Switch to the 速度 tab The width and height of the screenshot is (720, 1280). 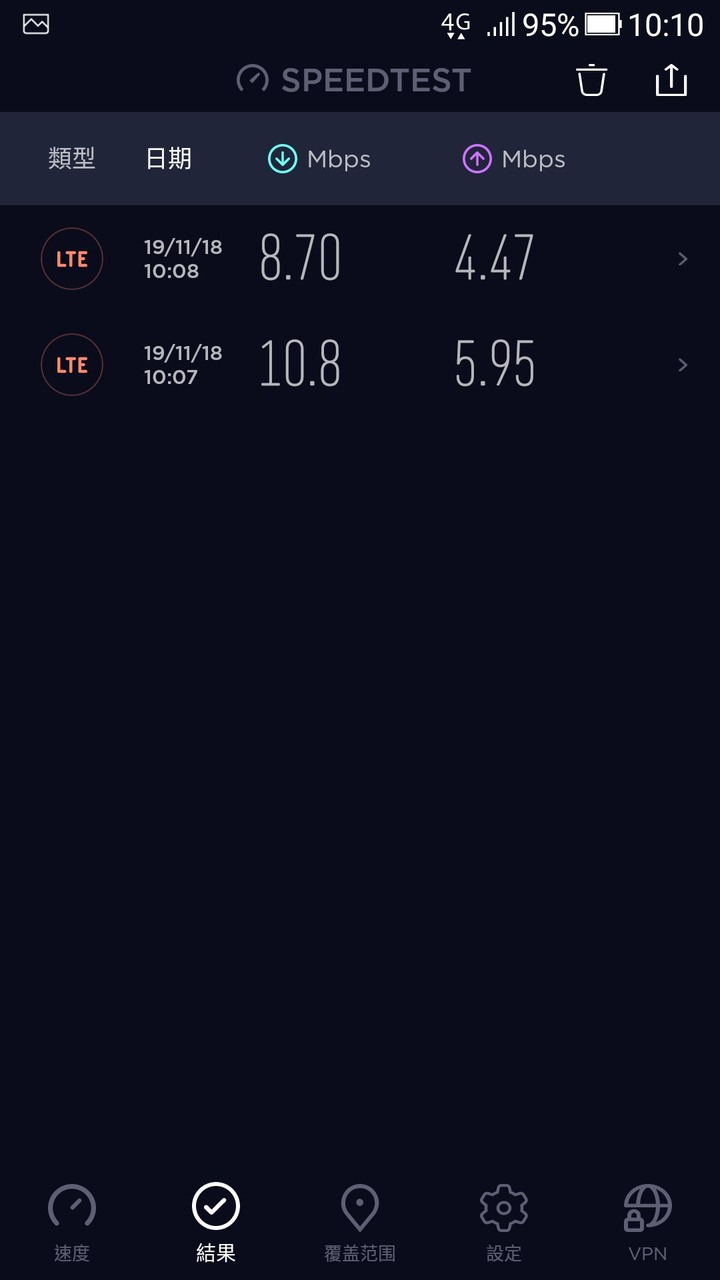[72, 1222]
